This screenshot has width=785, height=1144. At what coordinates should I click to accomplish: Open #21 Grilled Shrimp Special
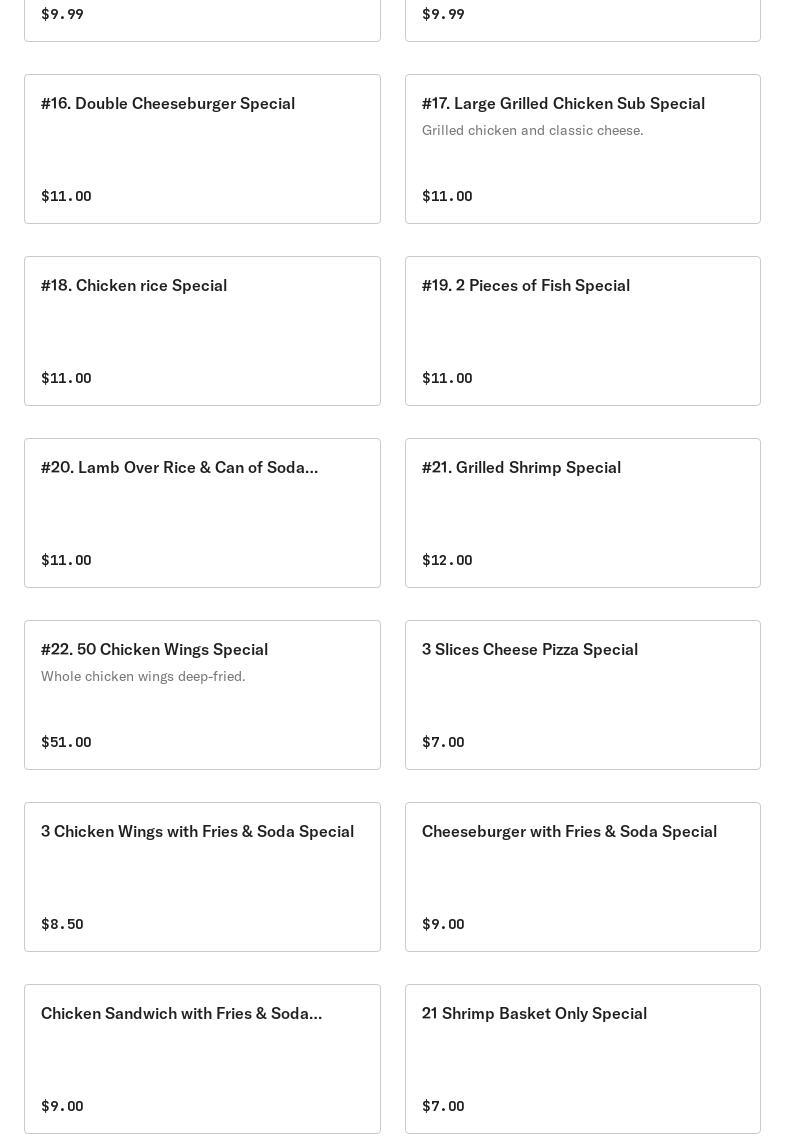[x=582, y=513]
